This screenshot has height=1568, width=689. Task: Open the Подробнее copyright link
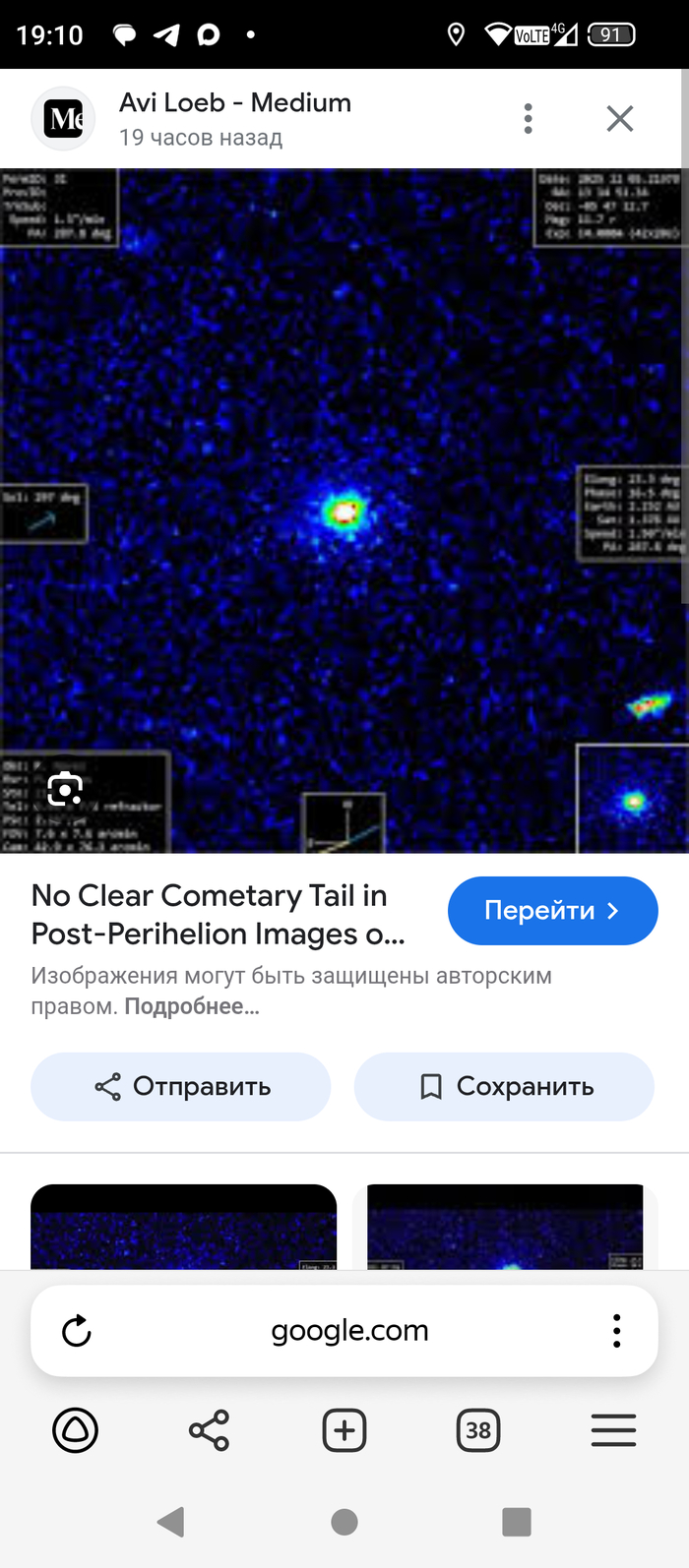(x=192, y=1006)
